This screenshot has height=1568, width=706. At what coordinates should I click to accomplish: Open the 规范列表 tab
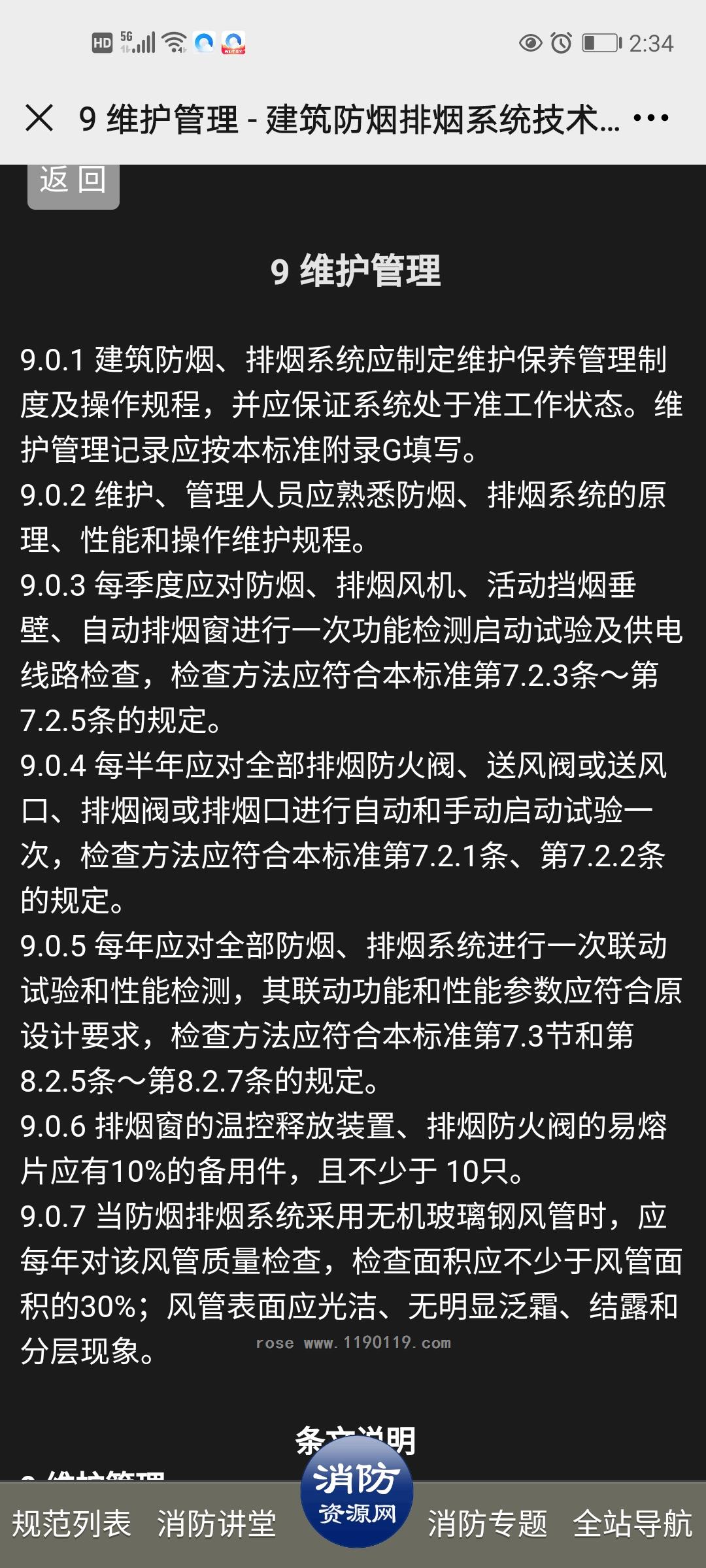tap(72, 1524)
